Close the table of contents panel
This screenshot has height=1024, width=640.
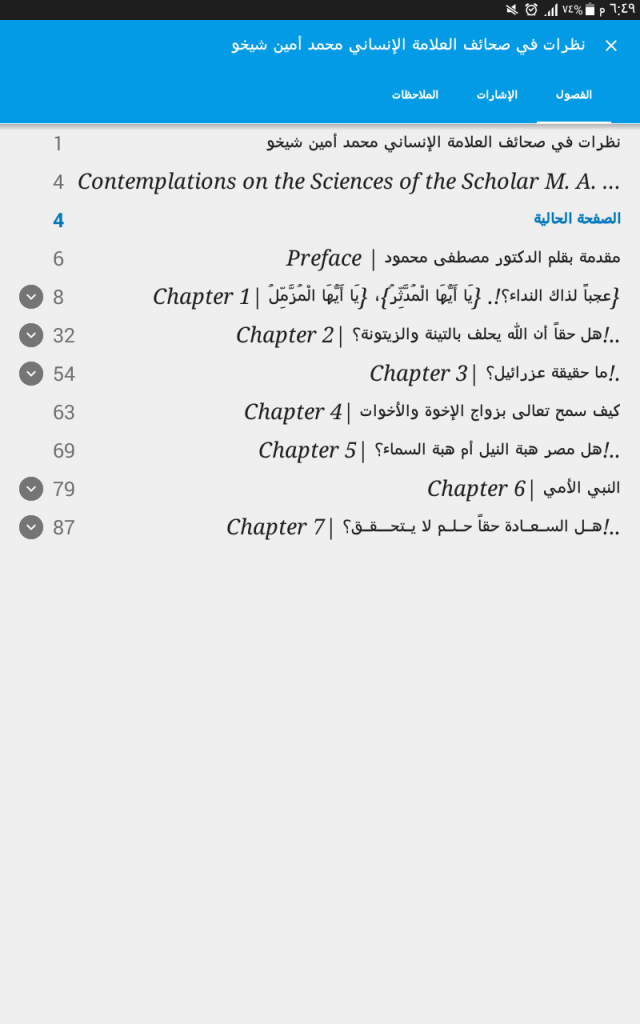[x=611, y=46]
